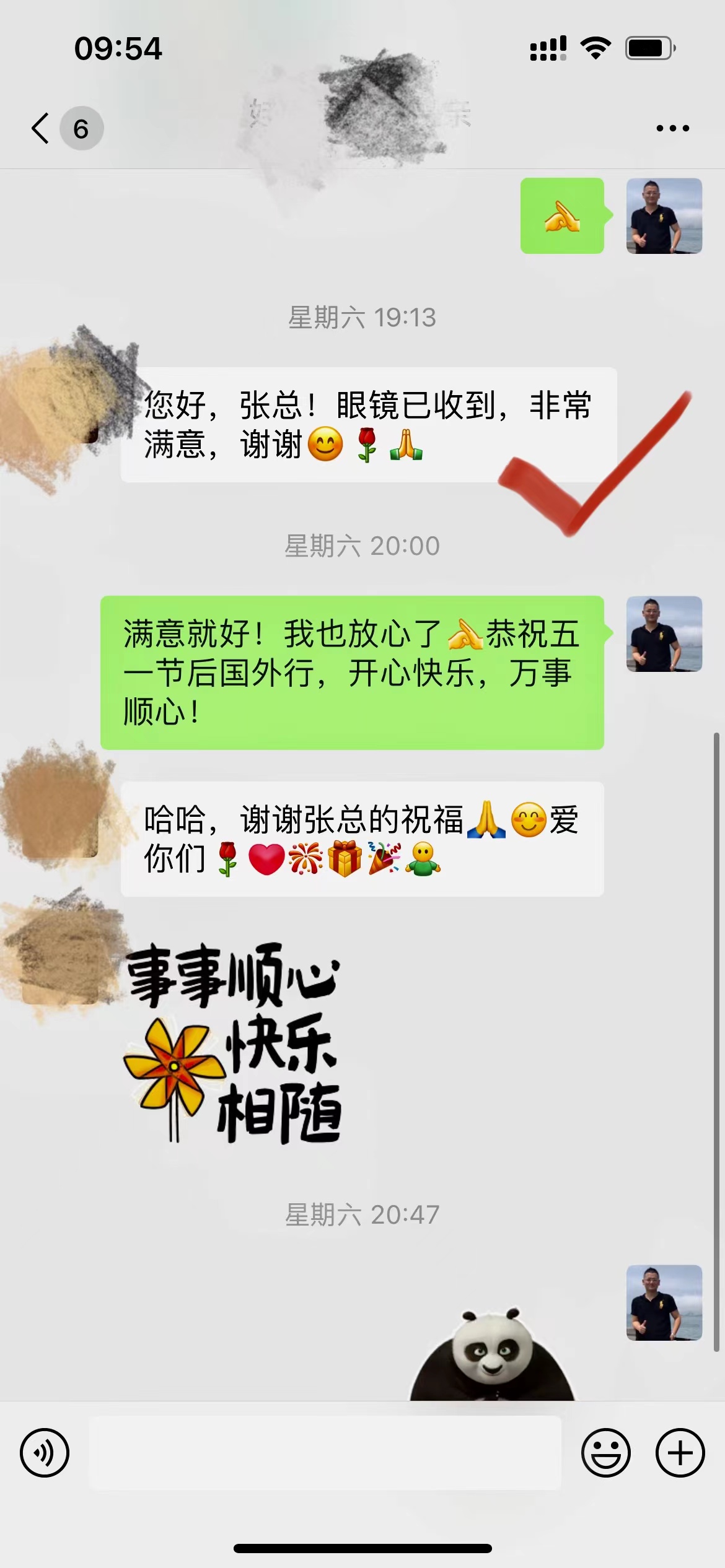Open sender avatar beside 满意就好 message
This screenshot has height=1568, width=725.
pyautogui.click(x=664, y=634)
